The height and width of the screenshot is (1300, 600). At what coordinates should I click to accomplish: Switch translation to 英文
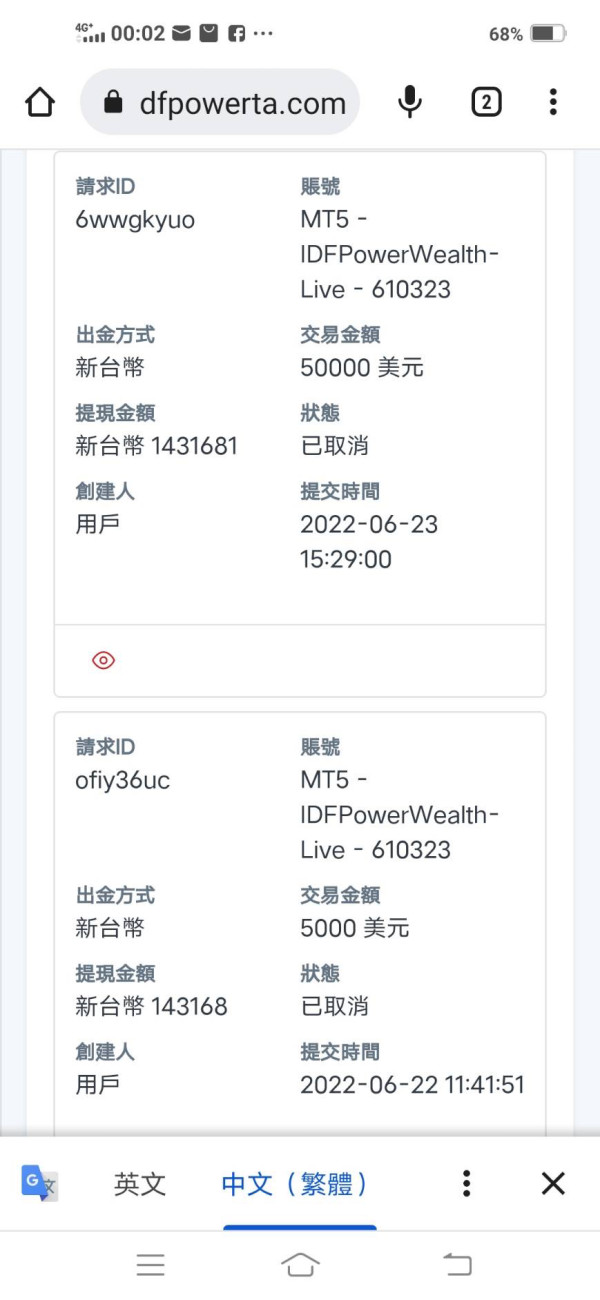[x=140, y=1185]
